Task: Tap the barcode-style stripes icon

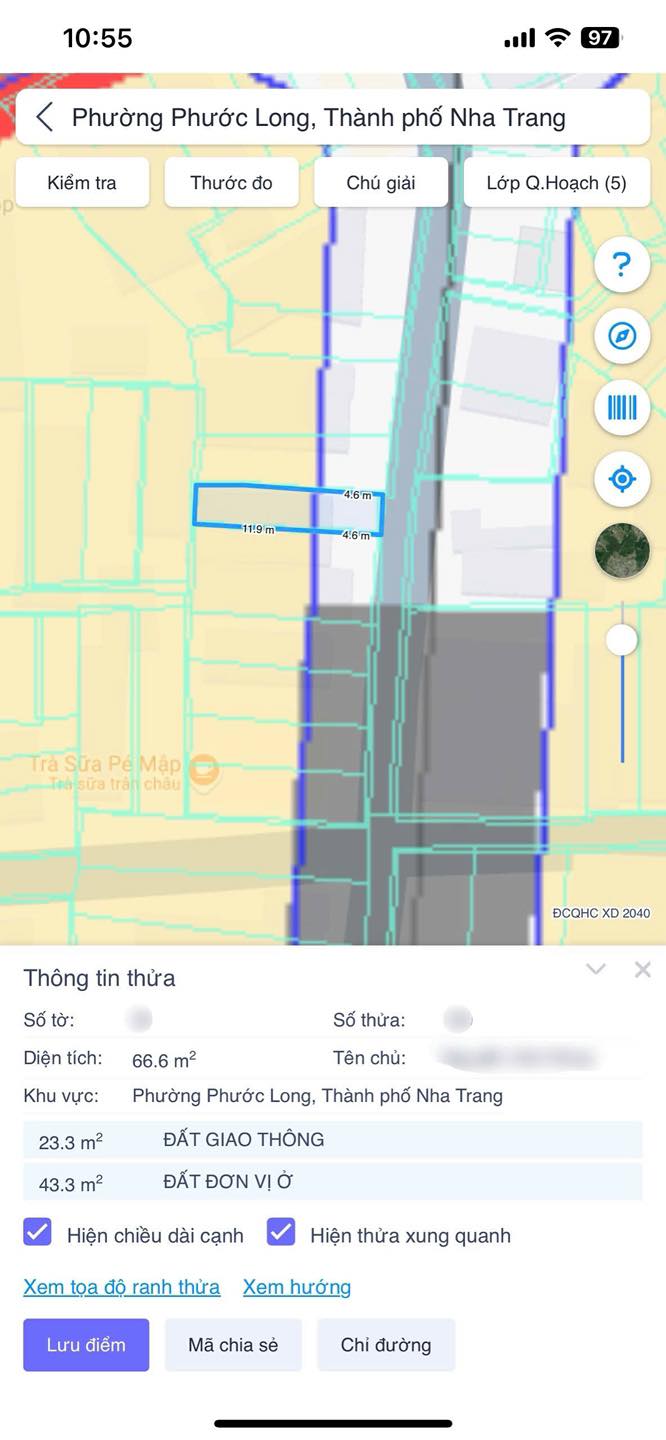Action: tap(622, 407)
